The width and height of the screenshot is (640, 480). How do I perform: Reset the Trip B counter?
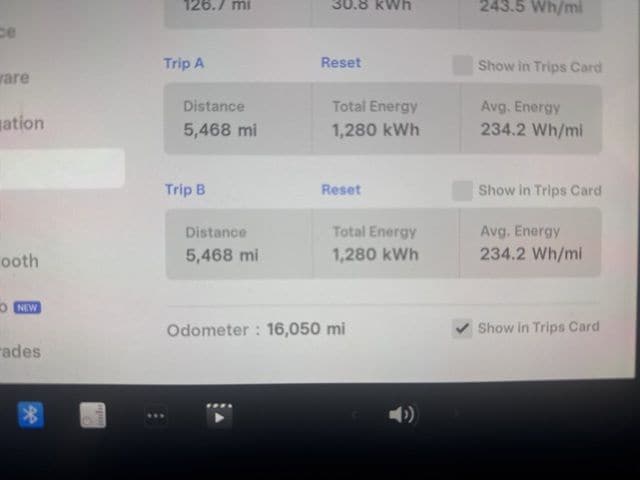click(341, 190)
